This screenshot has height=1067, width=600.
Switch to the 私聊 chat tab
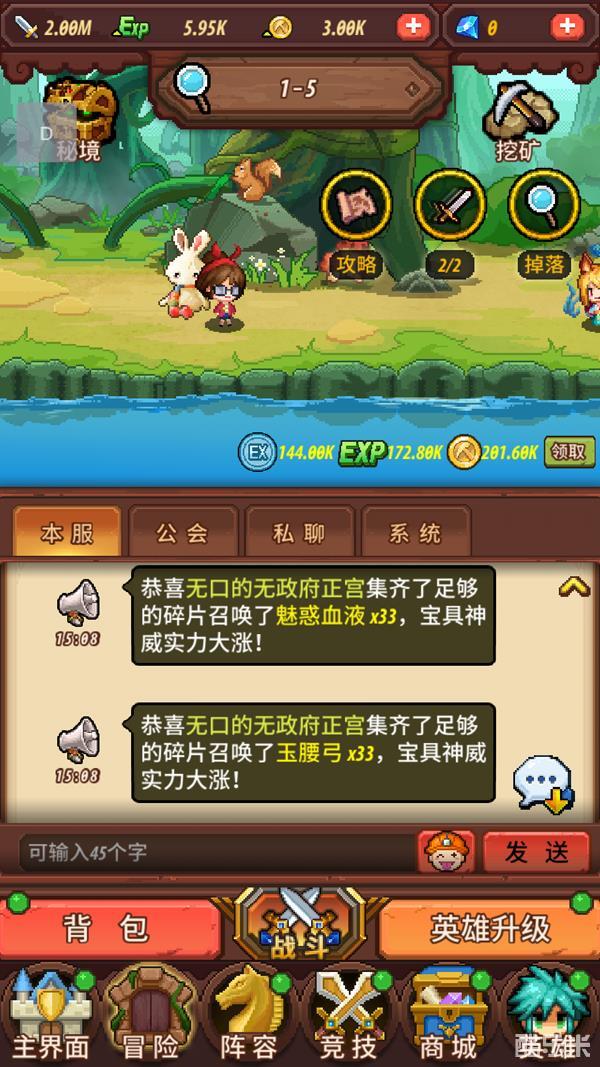[299, 533]
